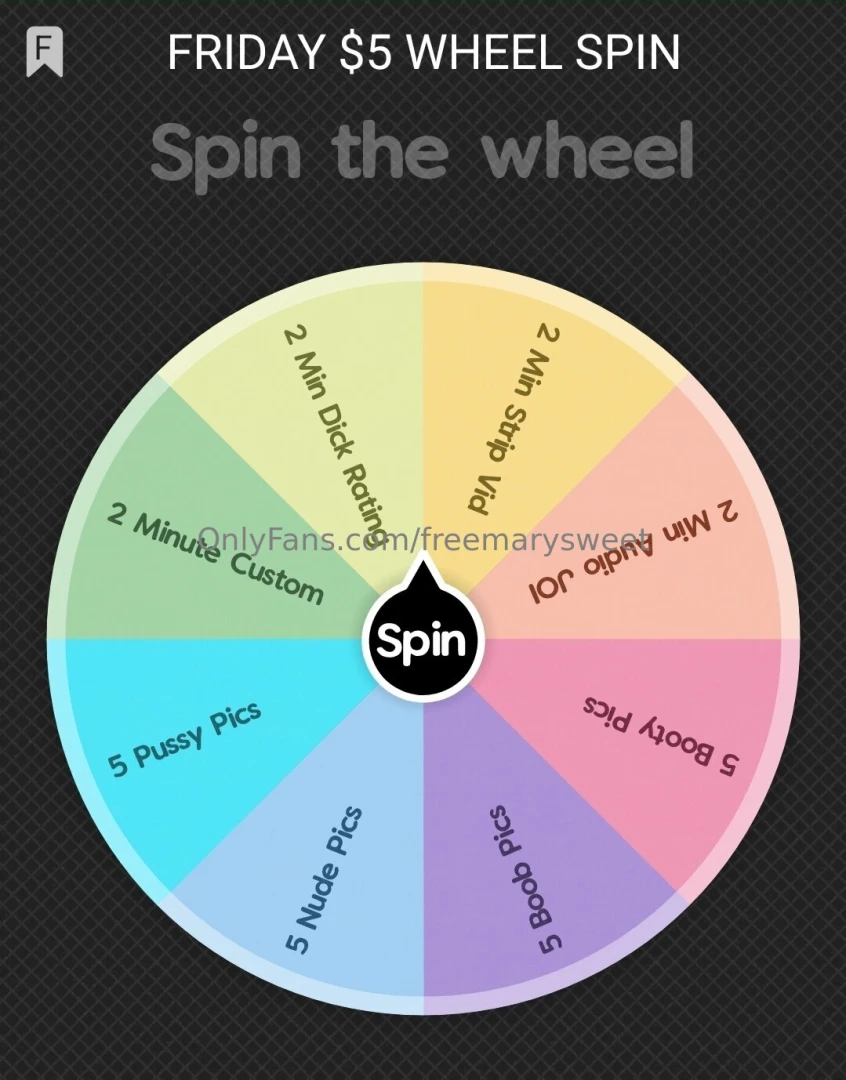Click the word 'Spin' inside the hub

tap(424, 642)
